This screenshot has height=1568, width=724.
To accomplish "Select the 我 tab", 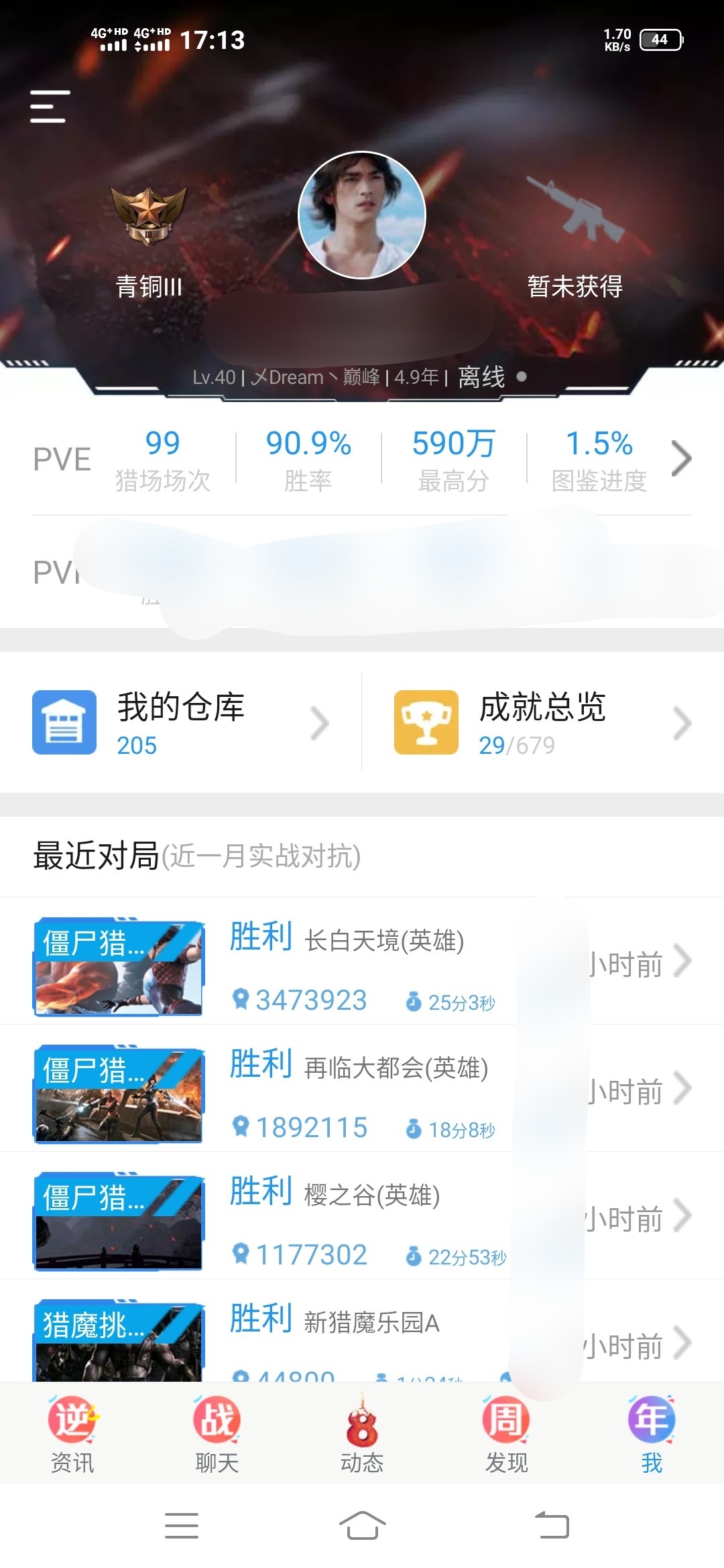I will 652,1433.
